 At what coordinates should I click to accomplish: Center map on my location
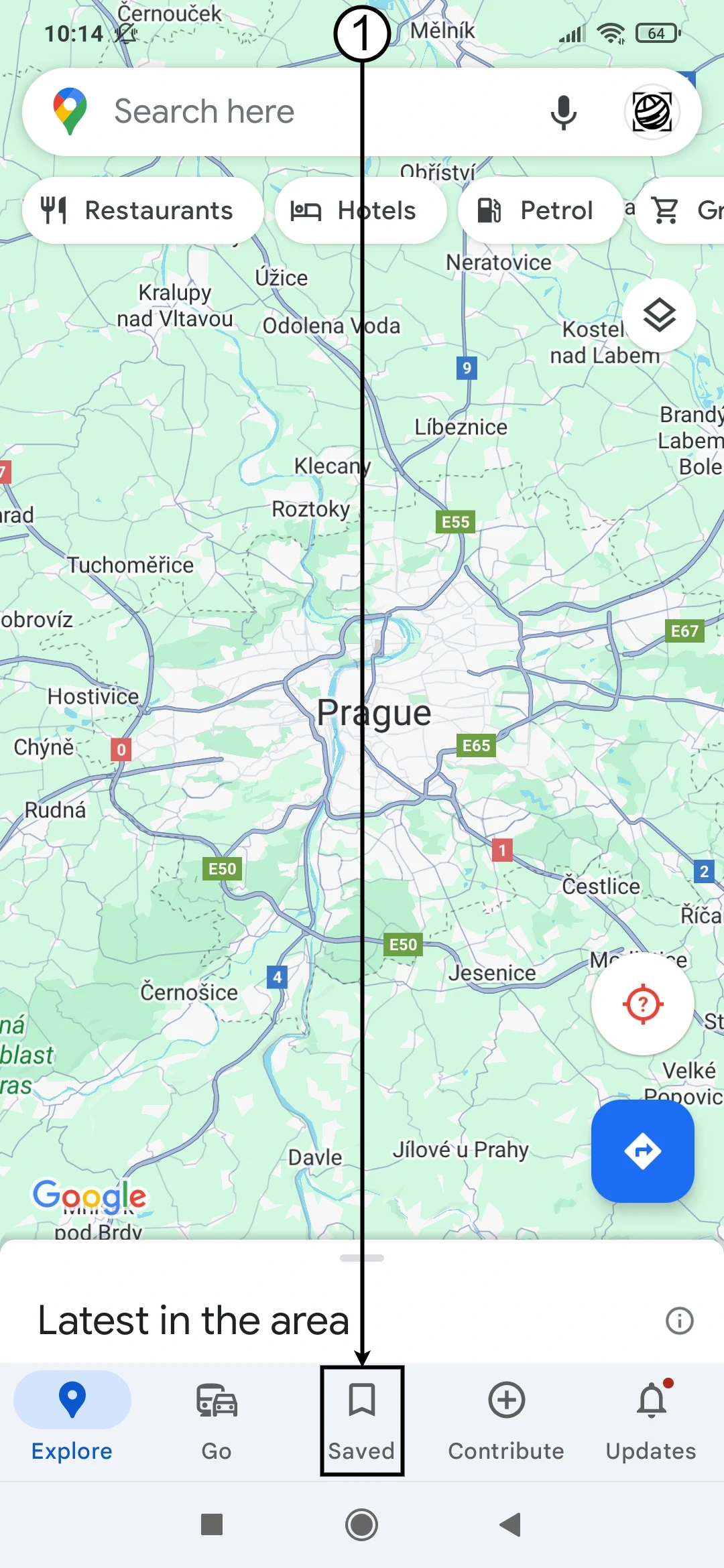642,1004
